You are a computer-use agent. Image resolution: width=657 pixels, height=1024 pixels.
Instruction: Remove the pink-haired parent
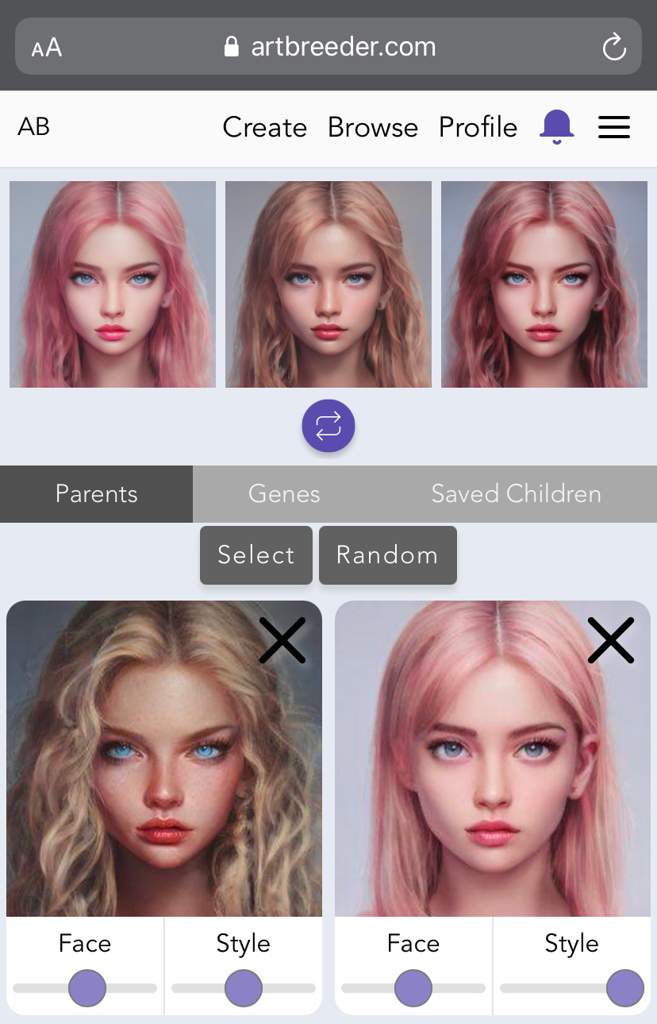click(610, 640)
